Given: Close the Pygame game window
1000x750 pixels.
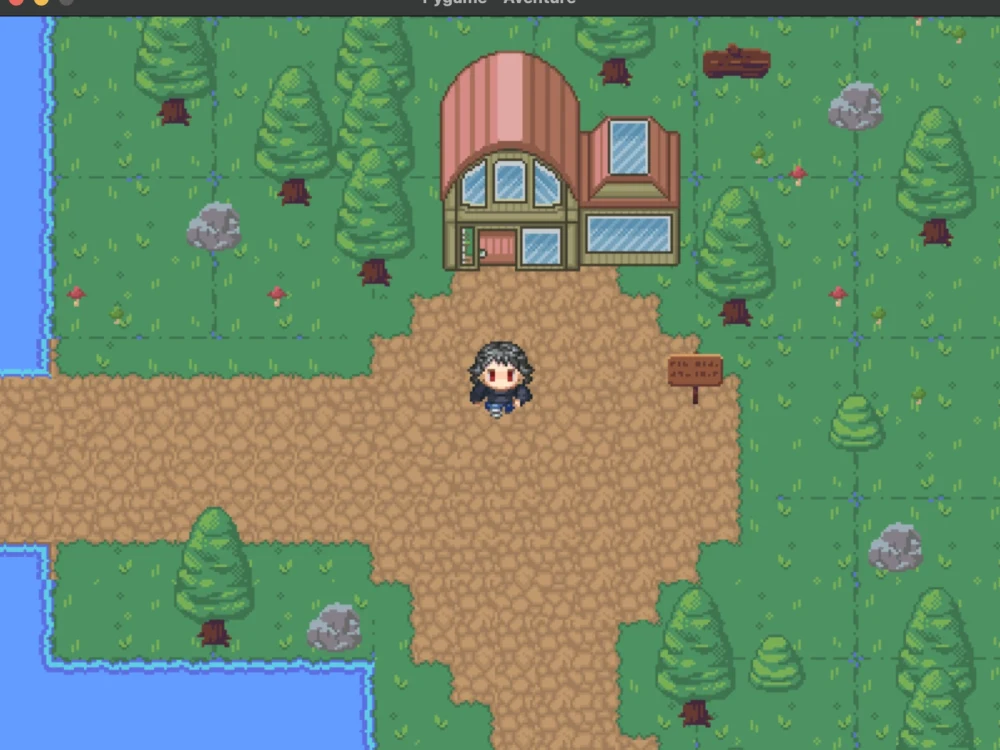Looking at the screenshot, I should [x=16, y=2].
